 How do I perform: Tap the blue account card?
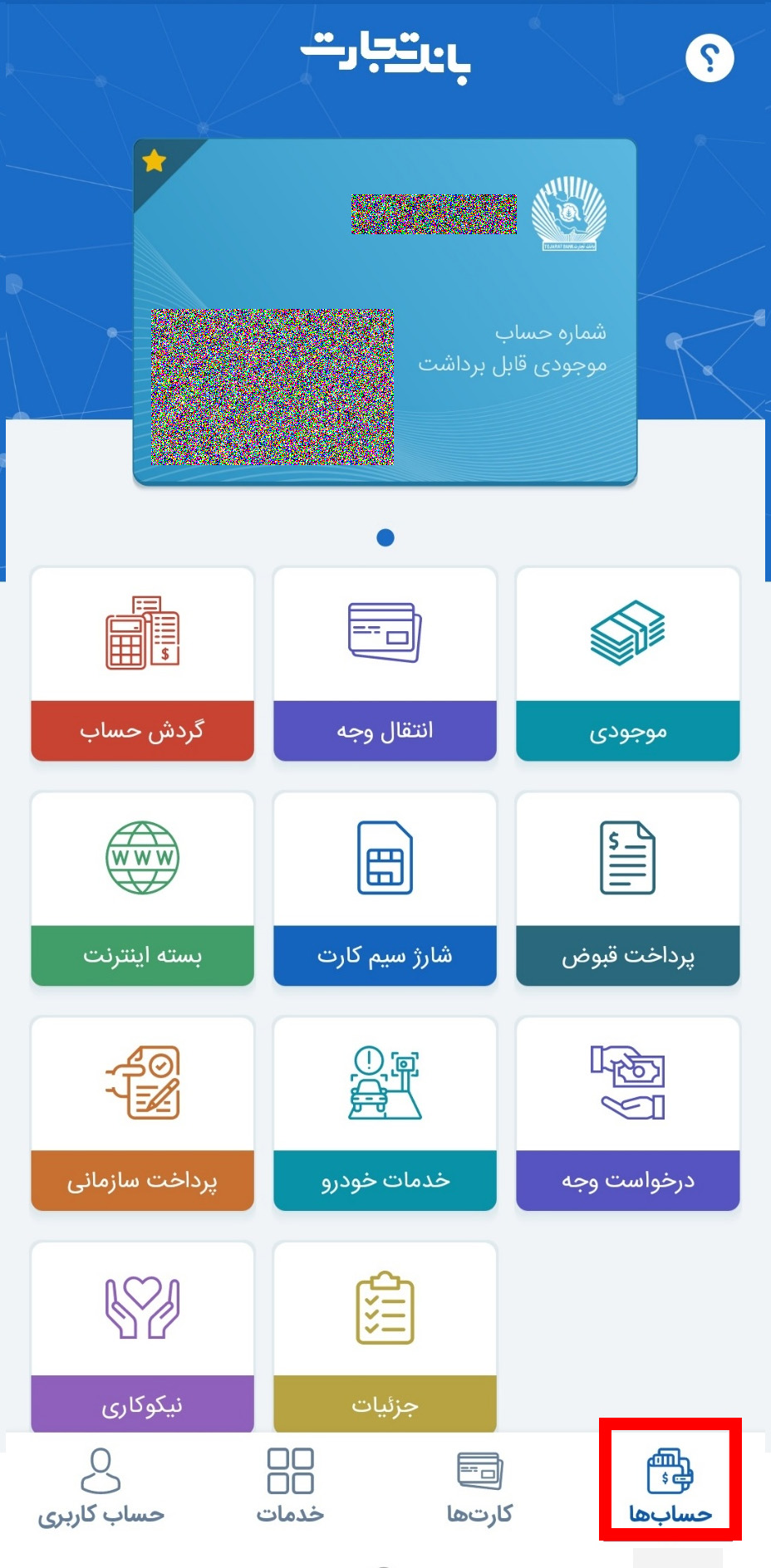click(x=385, y=311)
